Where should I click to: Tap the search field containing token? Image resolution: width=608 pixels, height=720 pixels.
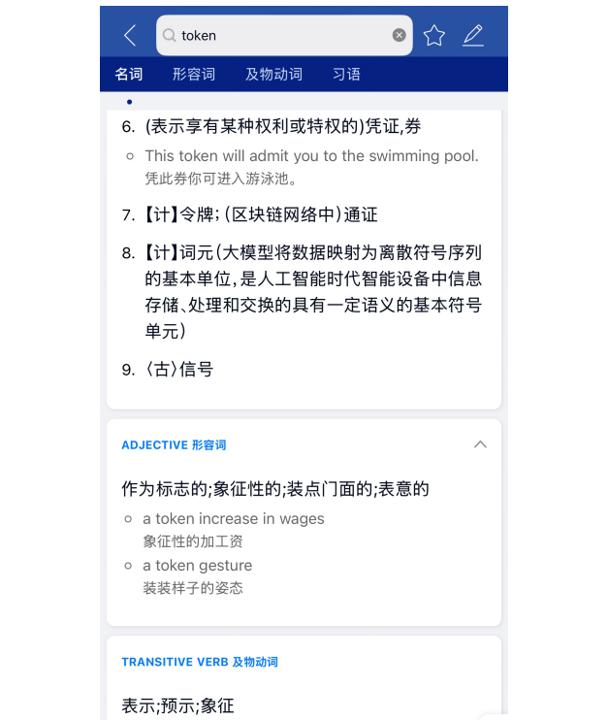point(280,35)
